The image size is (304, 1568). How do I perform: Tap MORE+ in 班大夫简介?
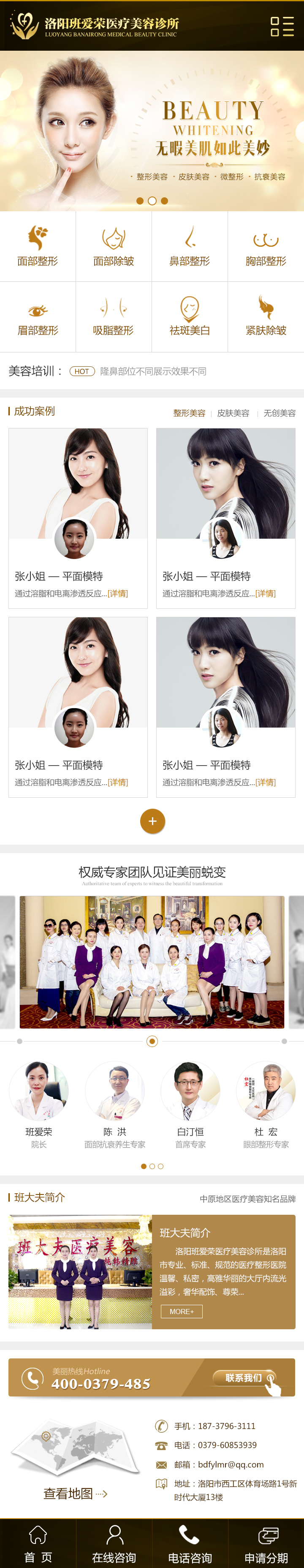coord(181,1311)
